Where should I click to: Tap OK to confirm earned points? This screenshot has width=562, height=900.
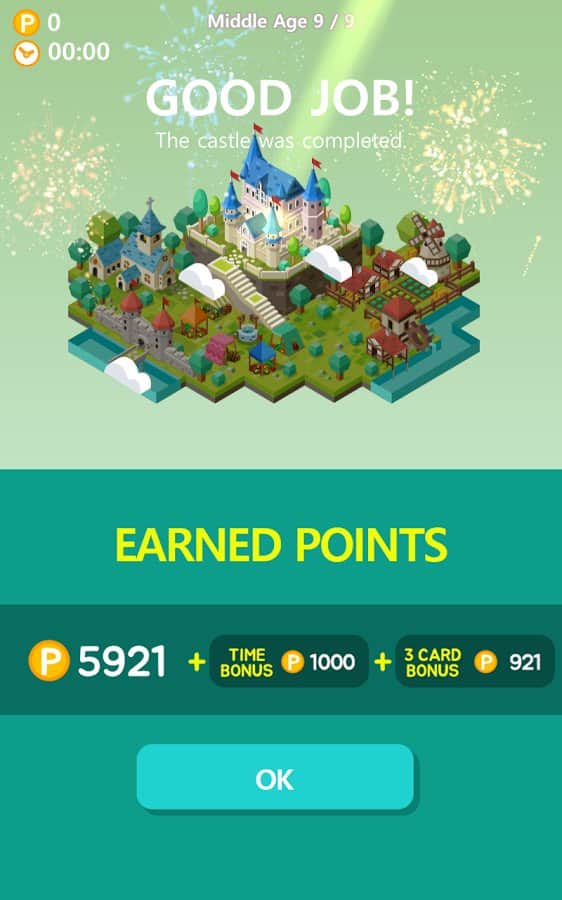coord(275,777)
